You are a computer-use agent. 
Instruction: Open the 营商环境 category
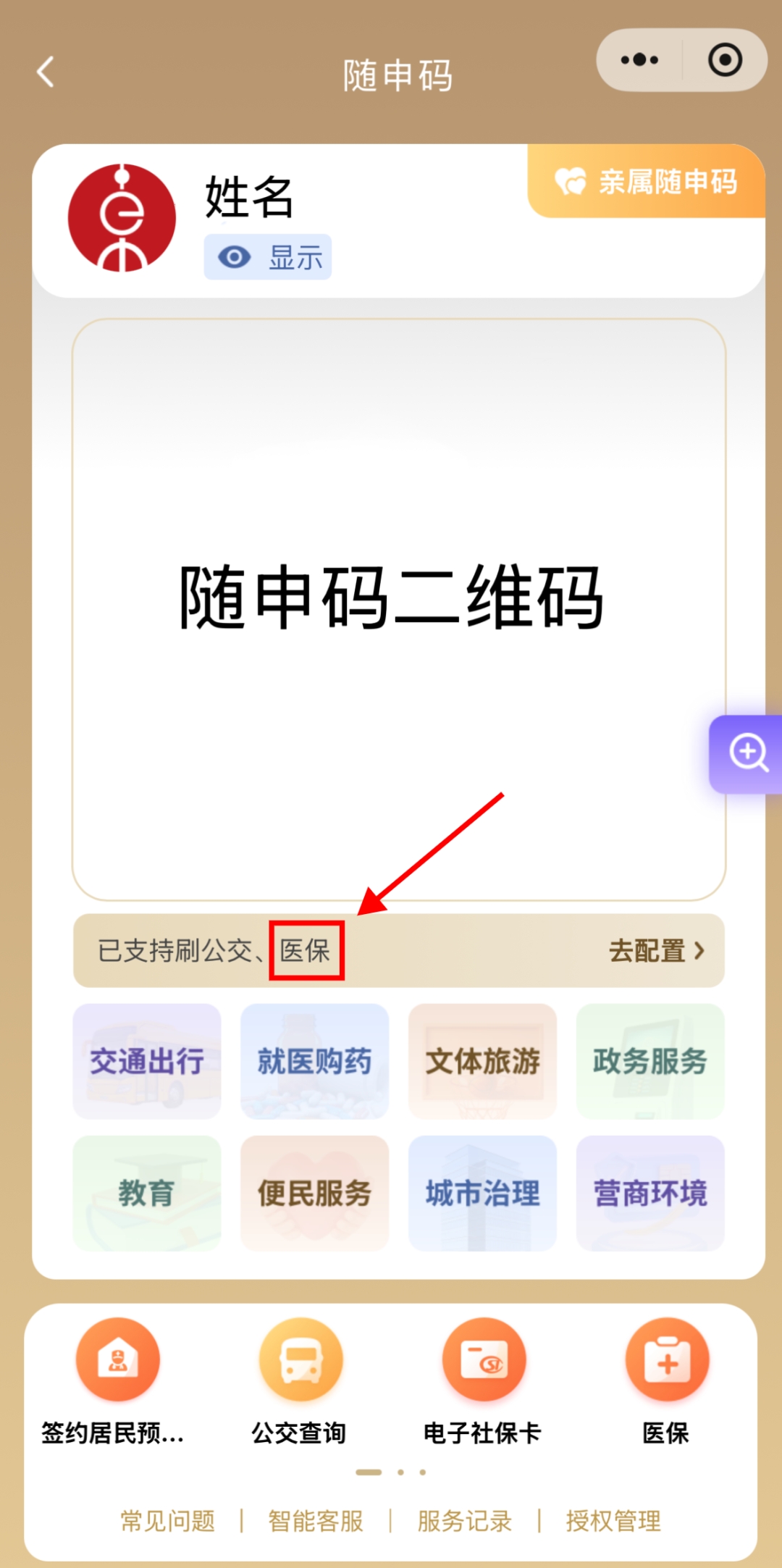(650, 1194)
